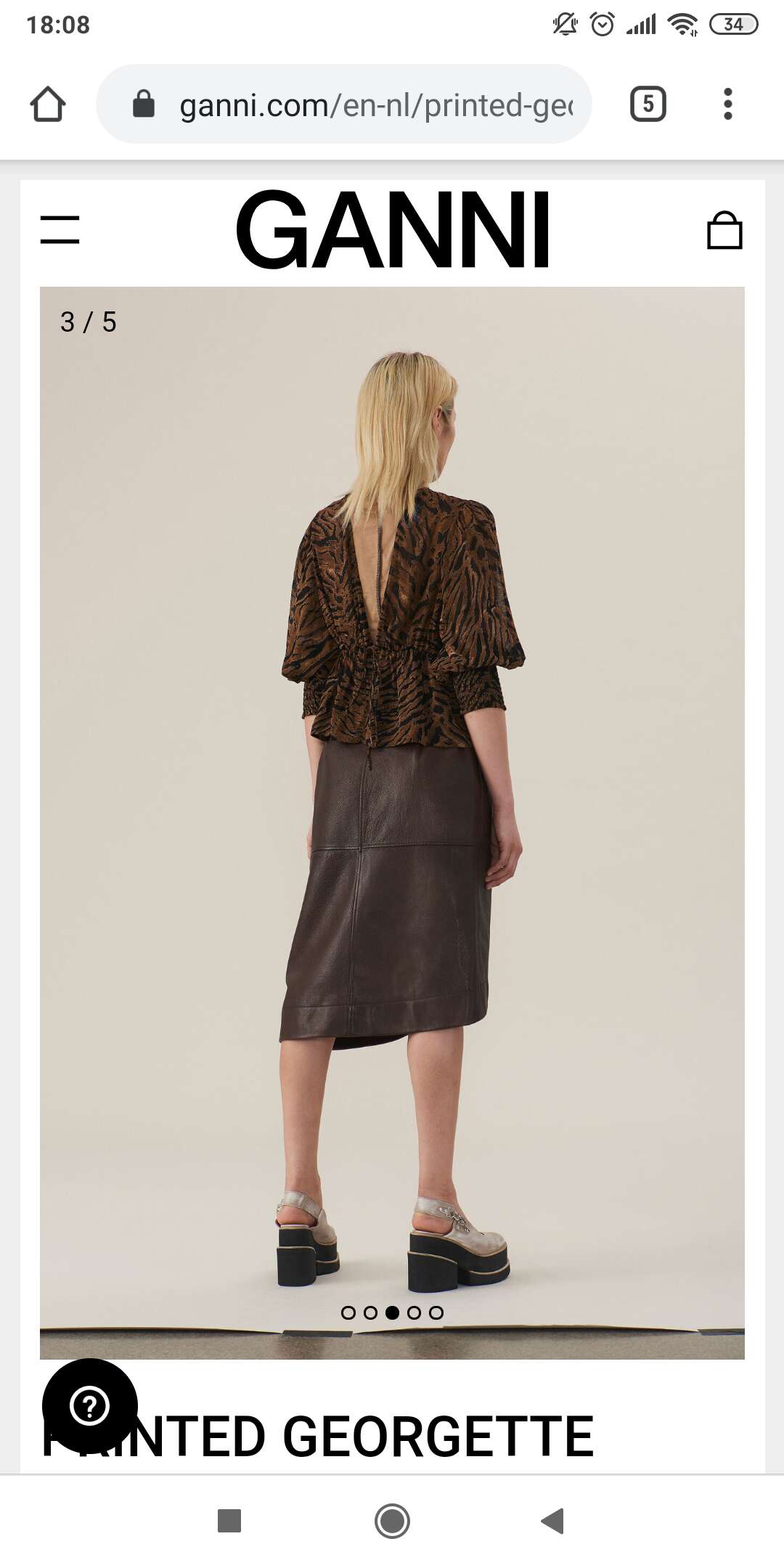Open recent apps with the square button
Screen dimensions: 784x1568
(229, 1521)
